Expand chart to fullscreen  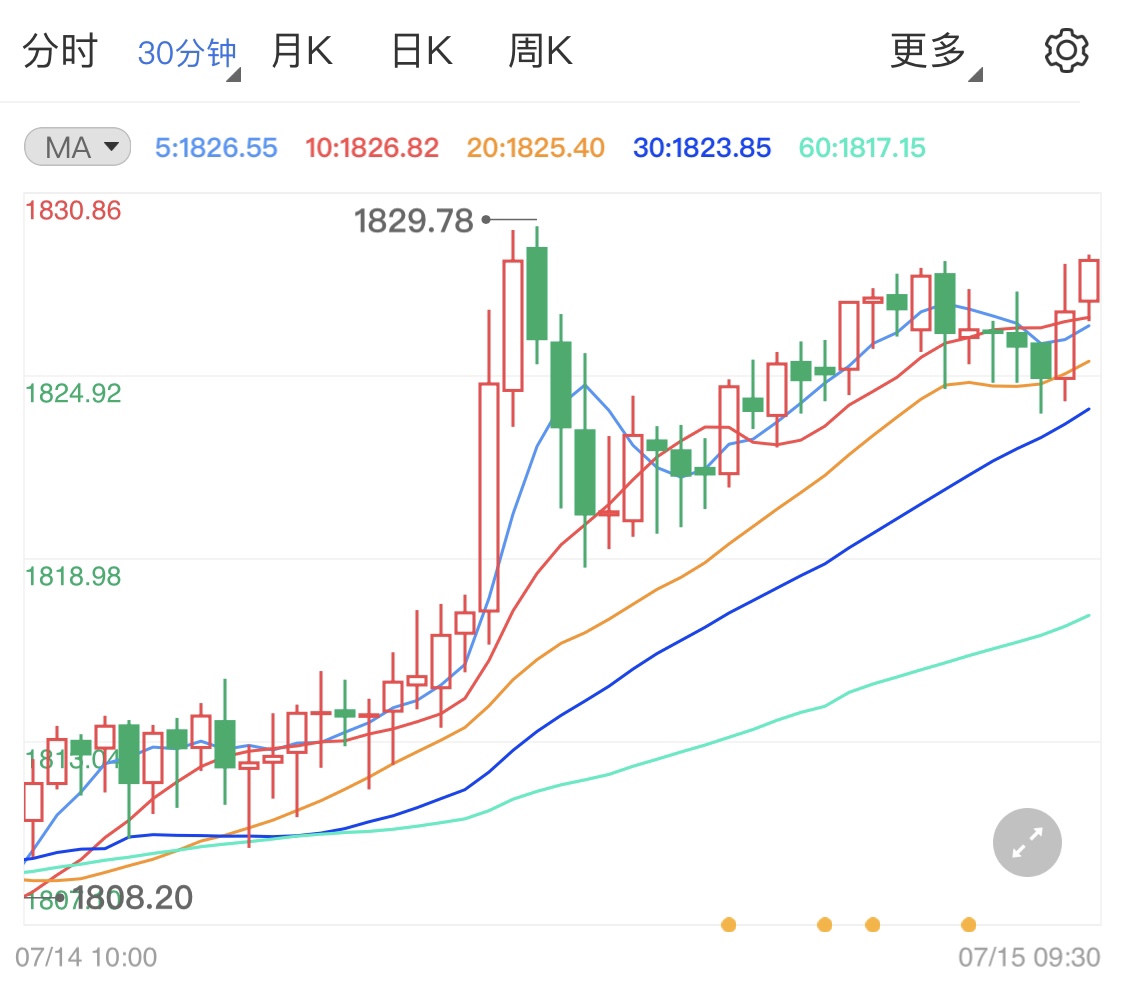[1027, 842]
